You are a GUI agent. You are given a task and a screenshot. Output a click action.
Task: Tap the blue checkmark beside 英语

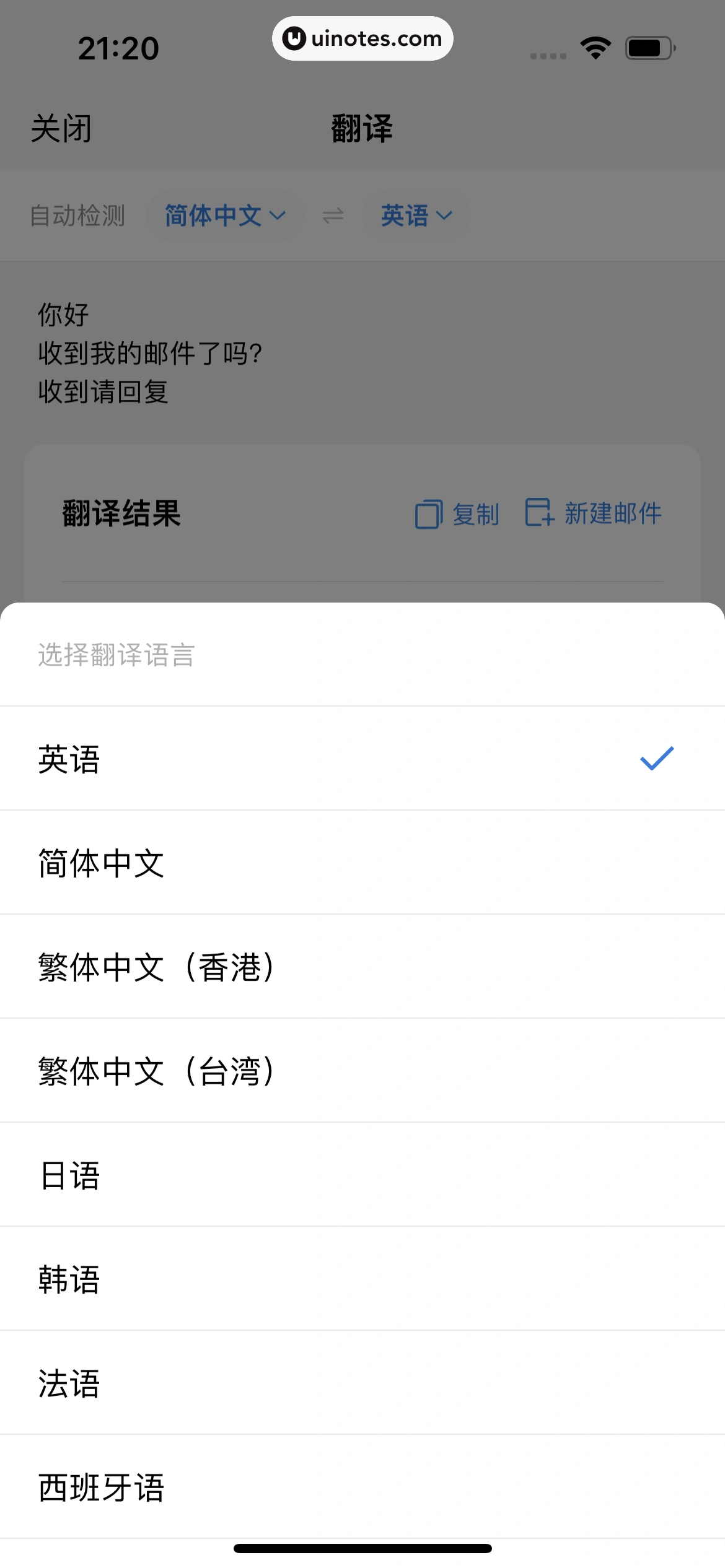(x=656, y=758)
